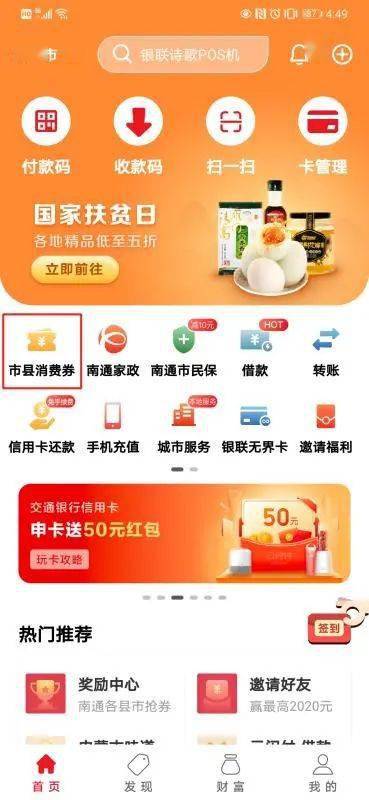
Task: Open 手机充值 top-up
Action: (113, 428)
